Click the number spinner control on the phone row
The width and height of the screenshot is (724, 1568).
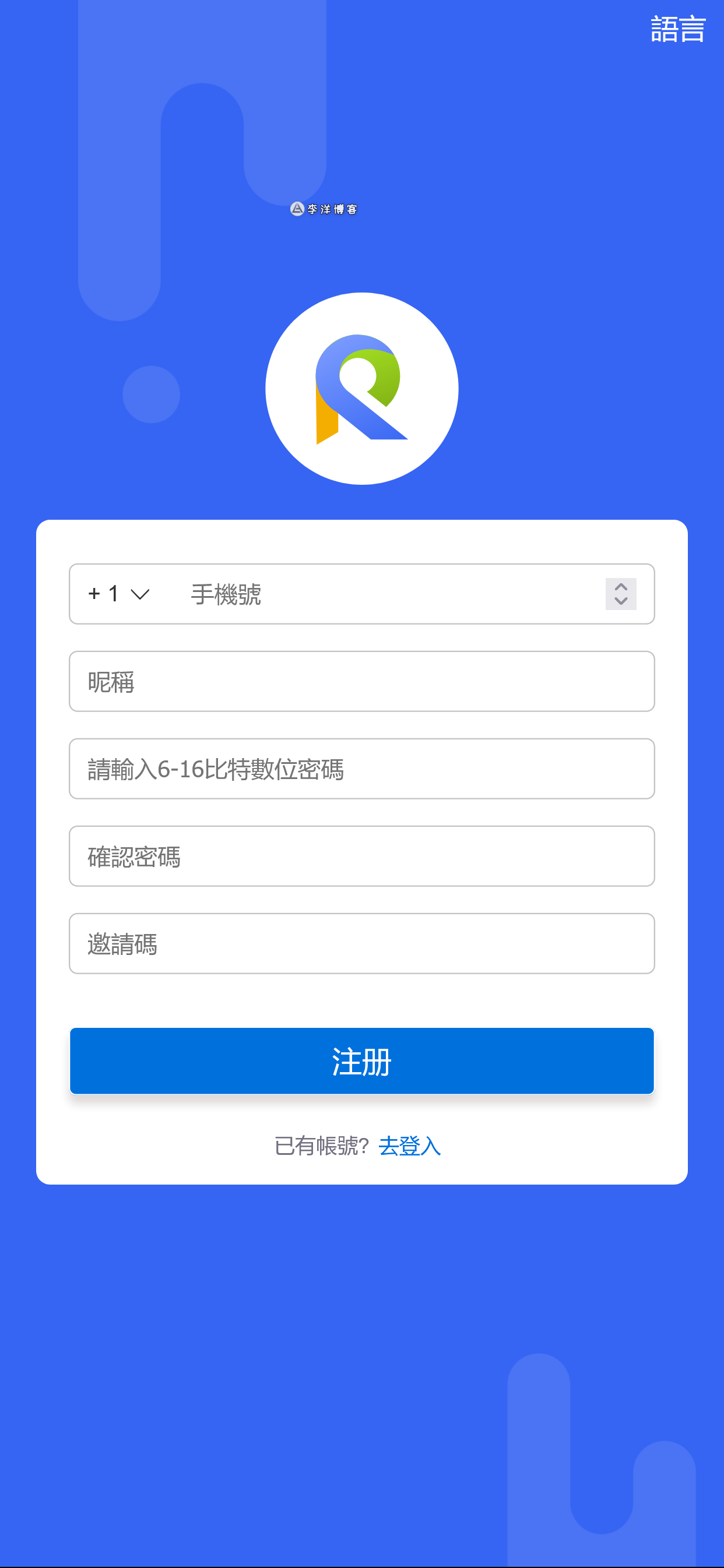pos(621,595)
